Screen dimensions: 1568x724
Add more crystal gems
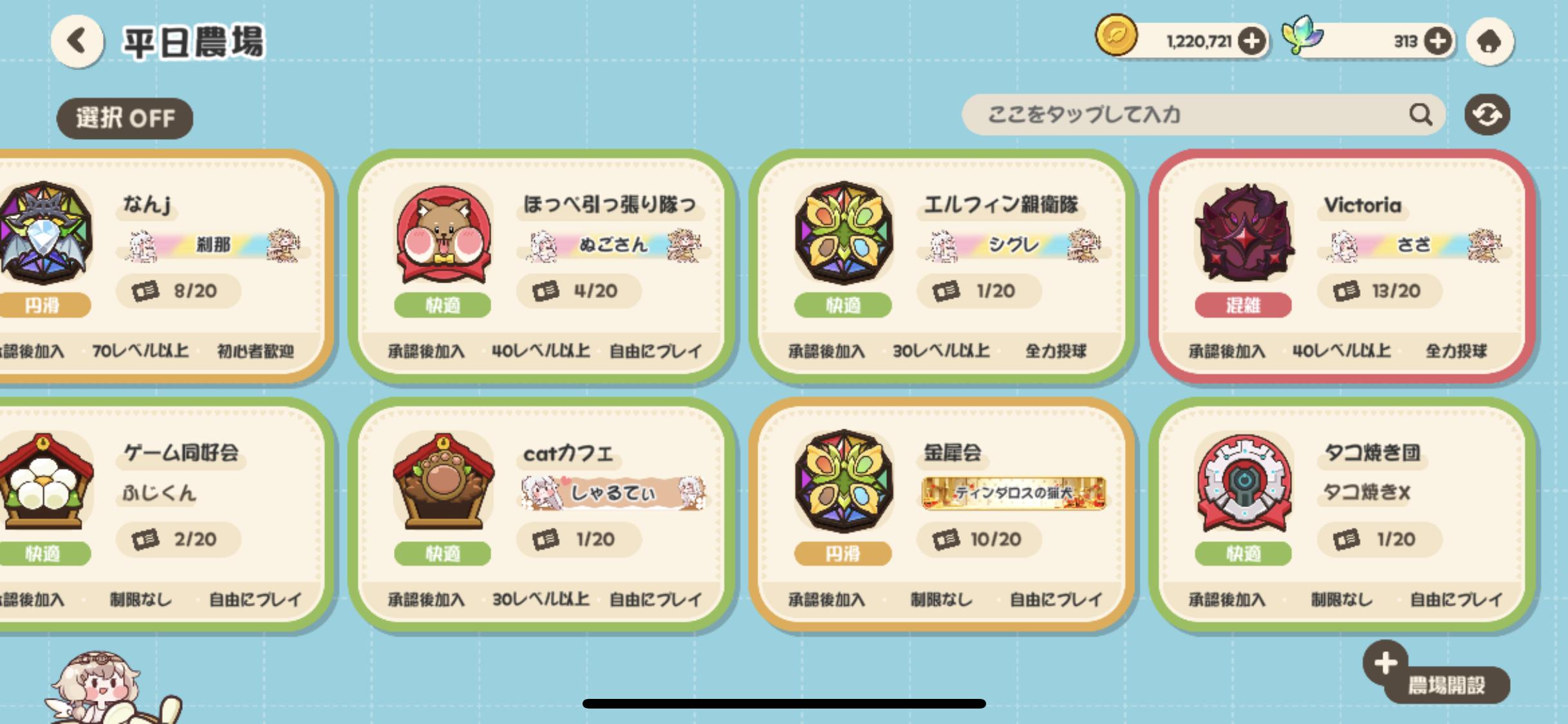(1437, 42)
